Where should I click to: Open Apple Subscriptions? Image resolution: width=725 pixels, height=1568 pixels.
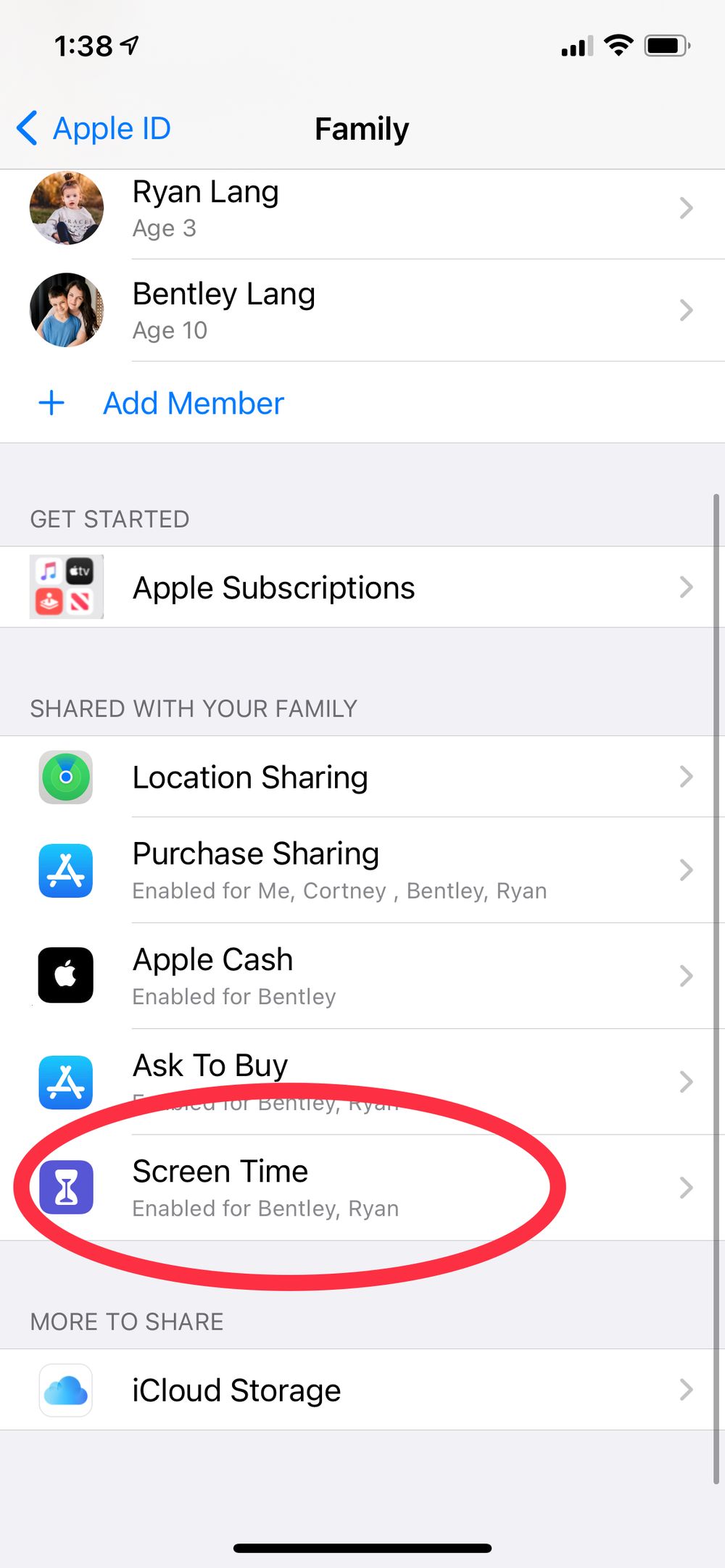[362, 588]
